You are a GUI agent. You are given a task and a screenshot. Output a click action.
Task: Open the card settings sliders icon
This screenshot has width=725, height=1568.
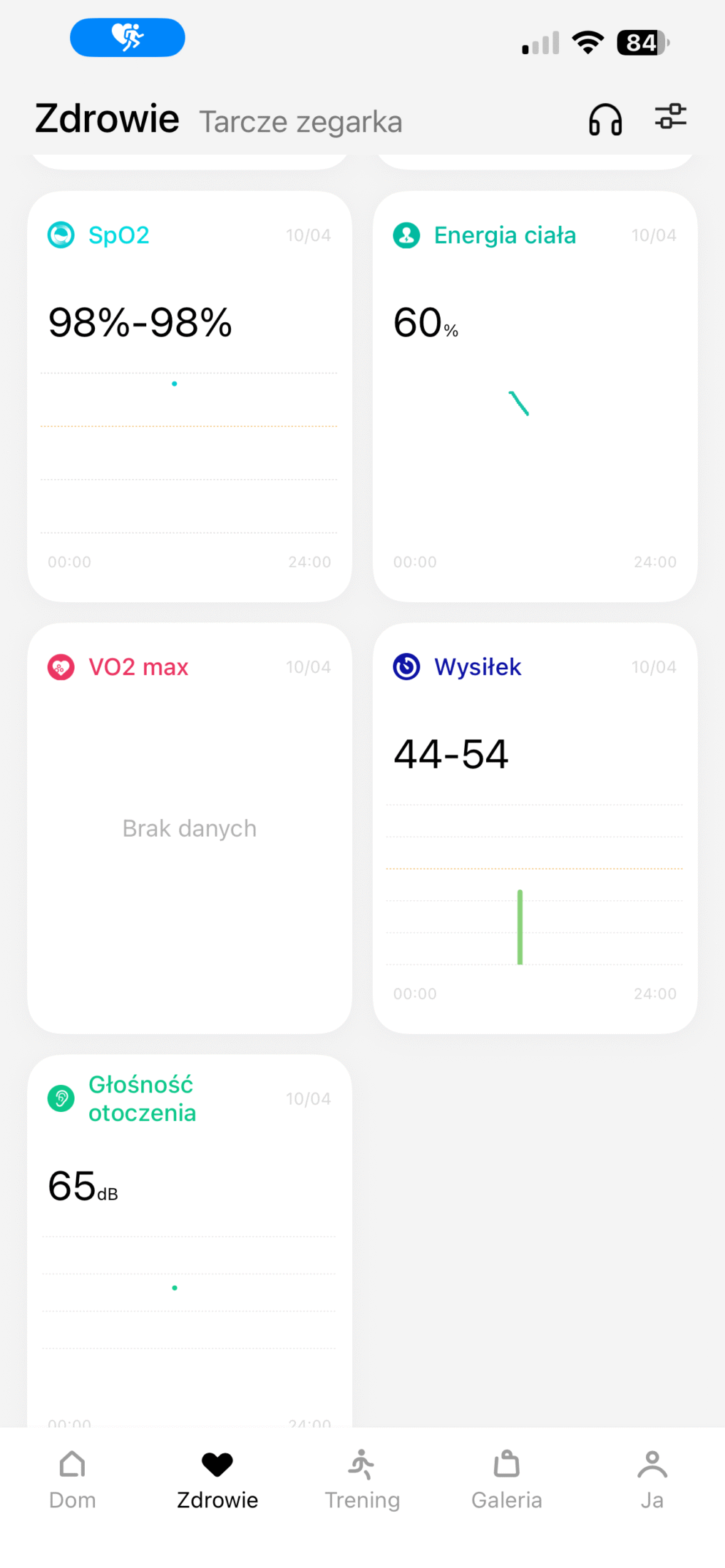point(670,117)
